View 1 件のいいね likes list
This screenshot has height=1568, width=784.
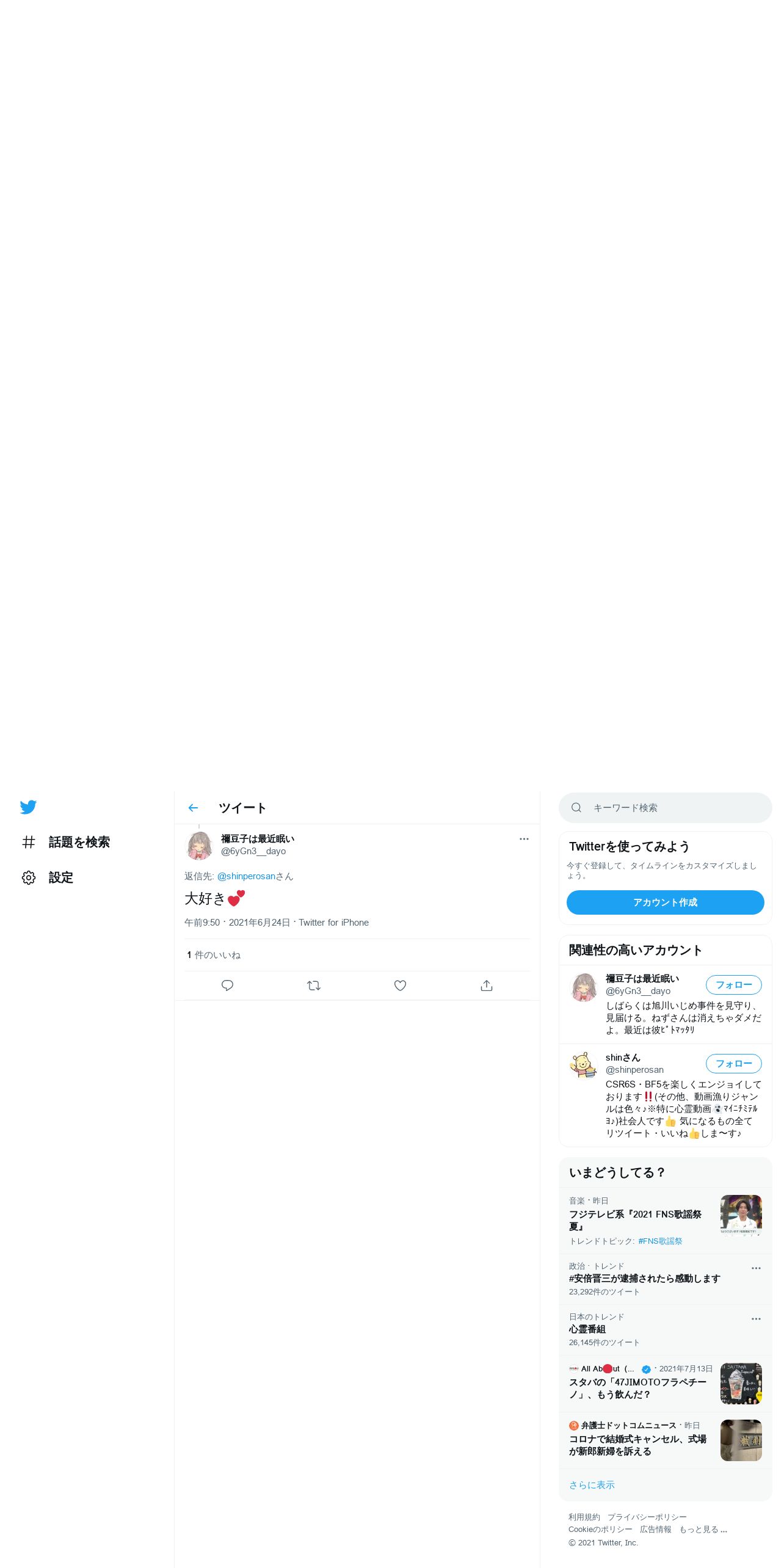(x=214, y=955)
